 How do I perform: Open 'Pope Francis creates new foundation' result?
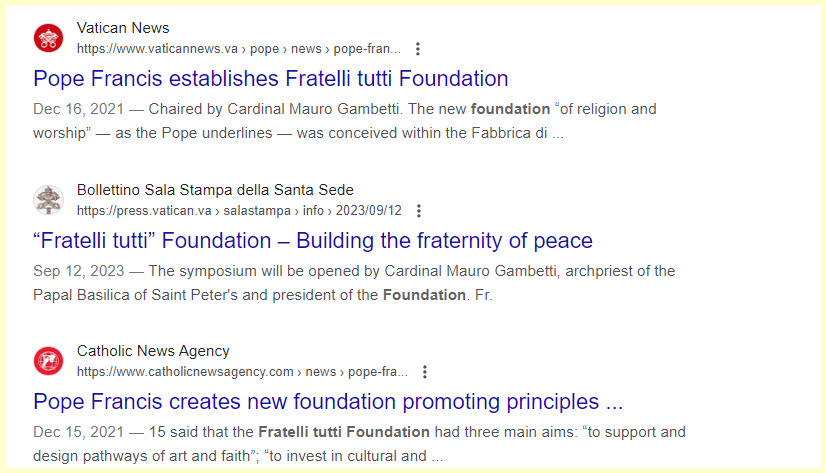tap(327, 402)
